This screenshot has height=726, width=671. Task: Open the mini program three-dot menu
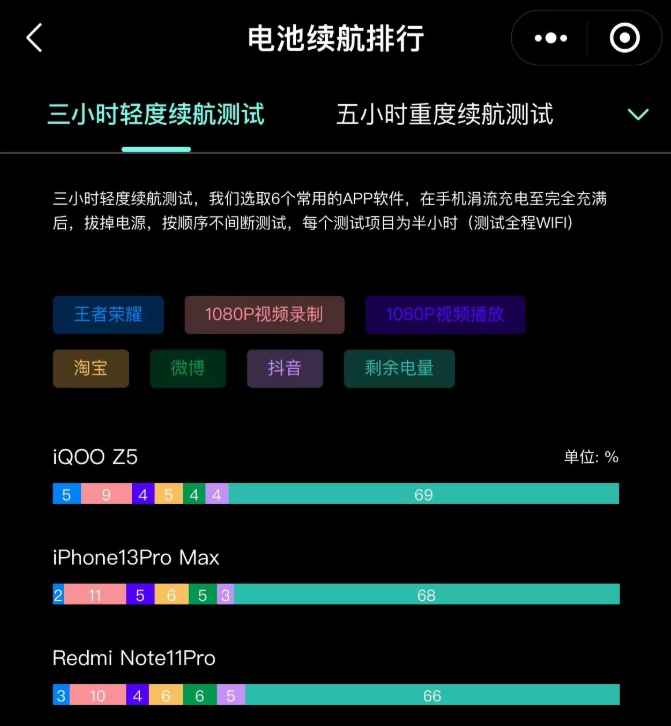coord(551,39)
